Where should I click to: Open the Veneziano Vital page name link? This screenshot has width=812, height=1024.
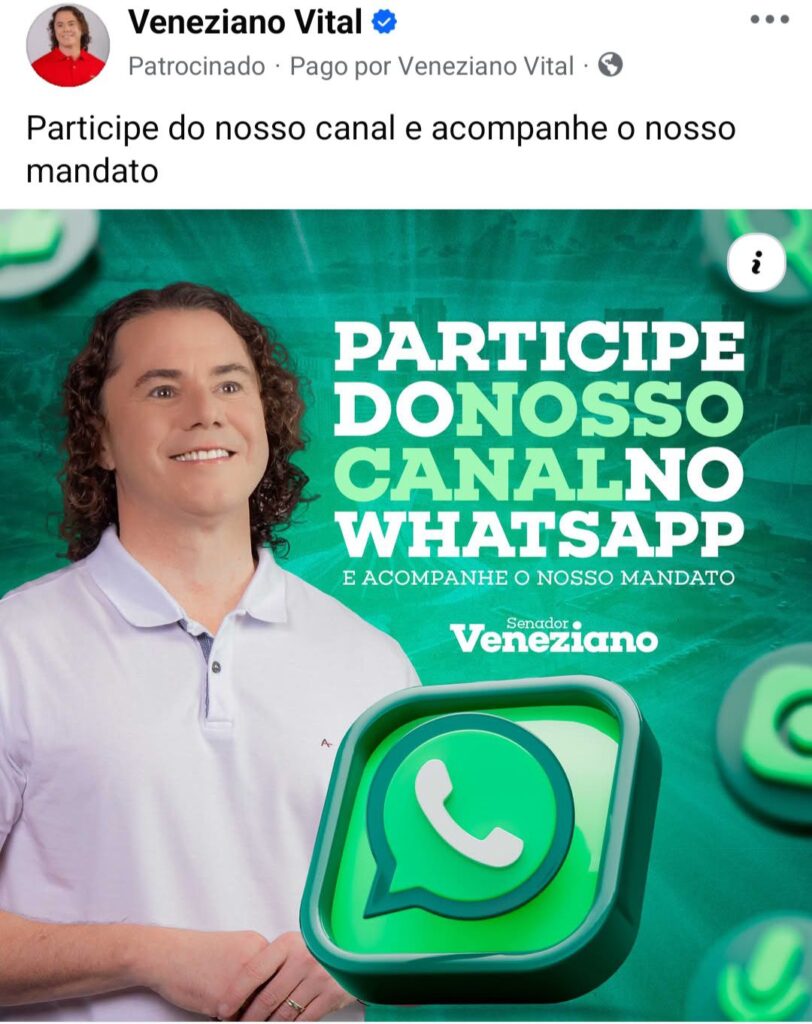click(x=245, y=20)
